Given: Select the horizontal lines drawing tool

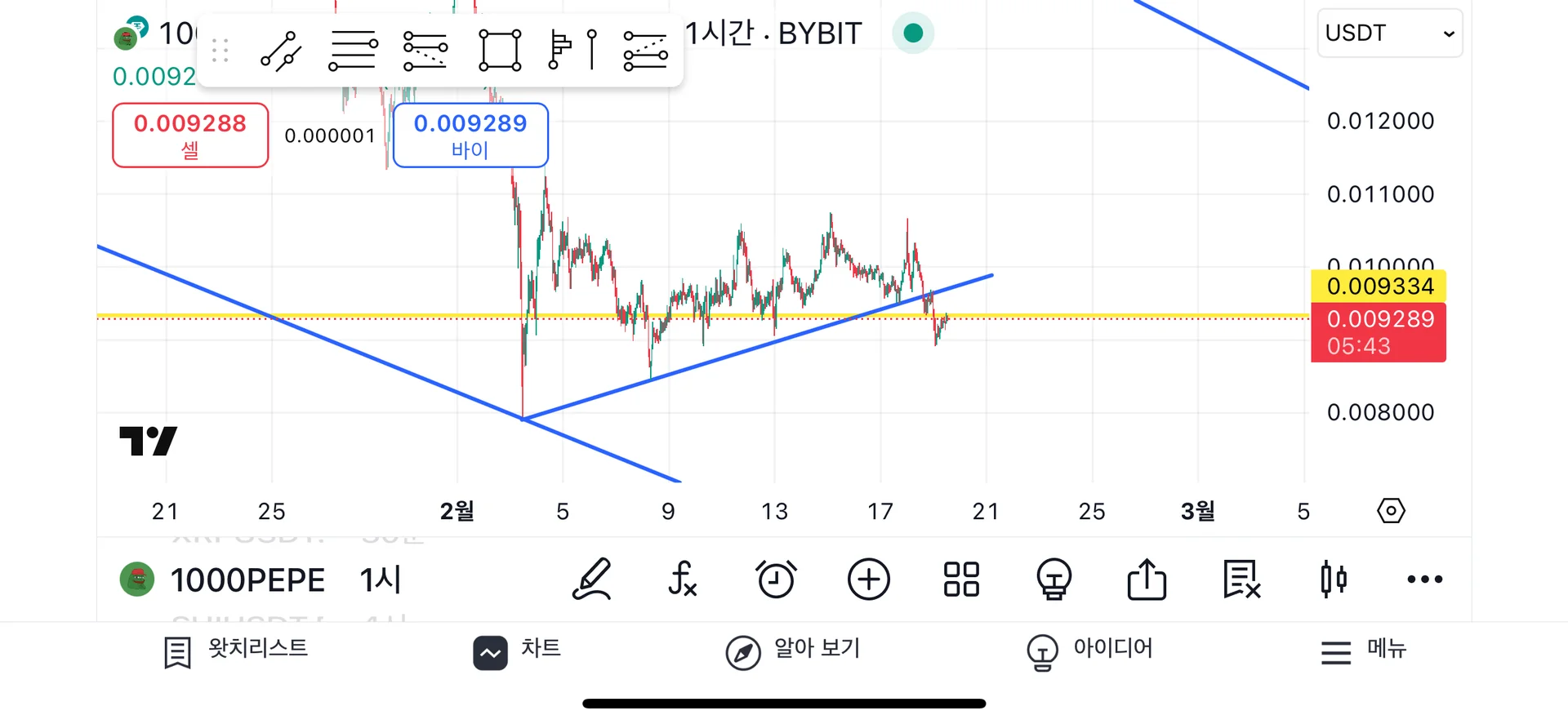Looking at the screenshot, I should 353,51.
